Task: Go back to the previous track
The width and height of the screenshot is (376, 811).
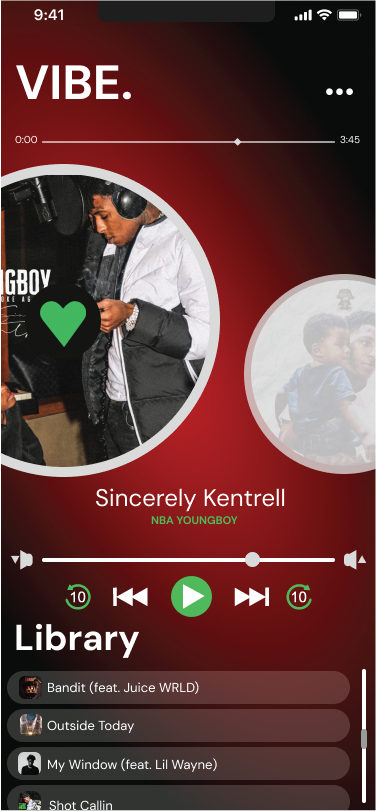Action: (x=130, y=597)
